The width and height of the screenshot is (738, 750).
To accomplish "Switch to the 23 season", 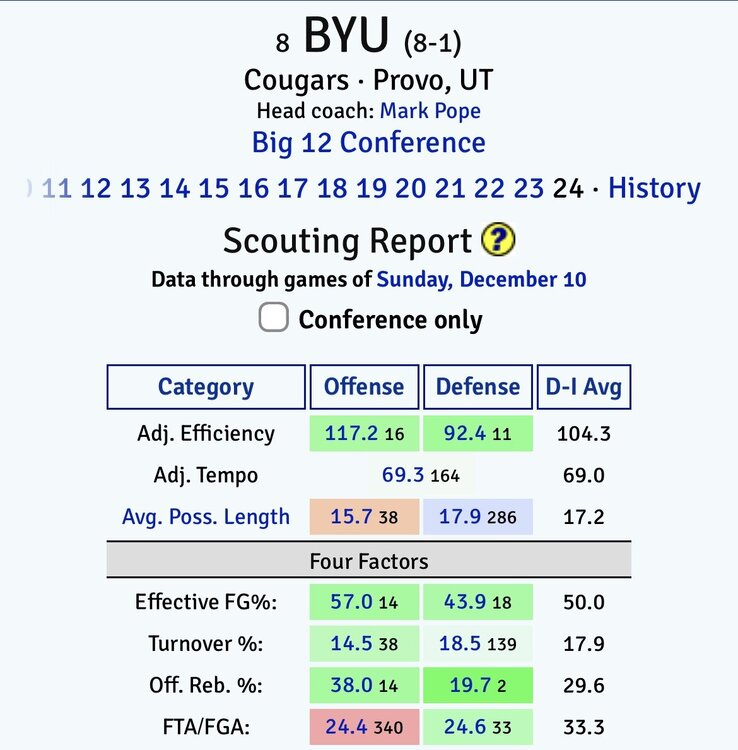I will [528, 188].
